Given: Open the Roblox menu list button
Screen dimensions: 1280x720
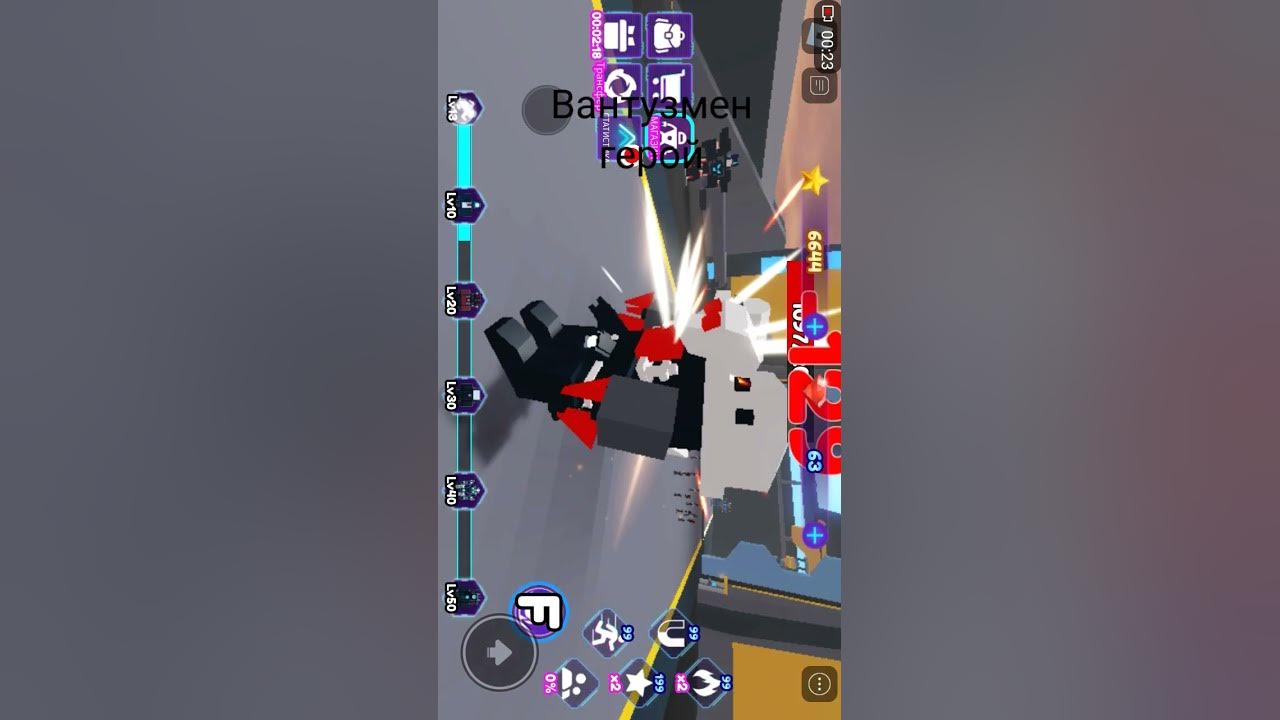Looking at the screenshot, I should (819, 86).
